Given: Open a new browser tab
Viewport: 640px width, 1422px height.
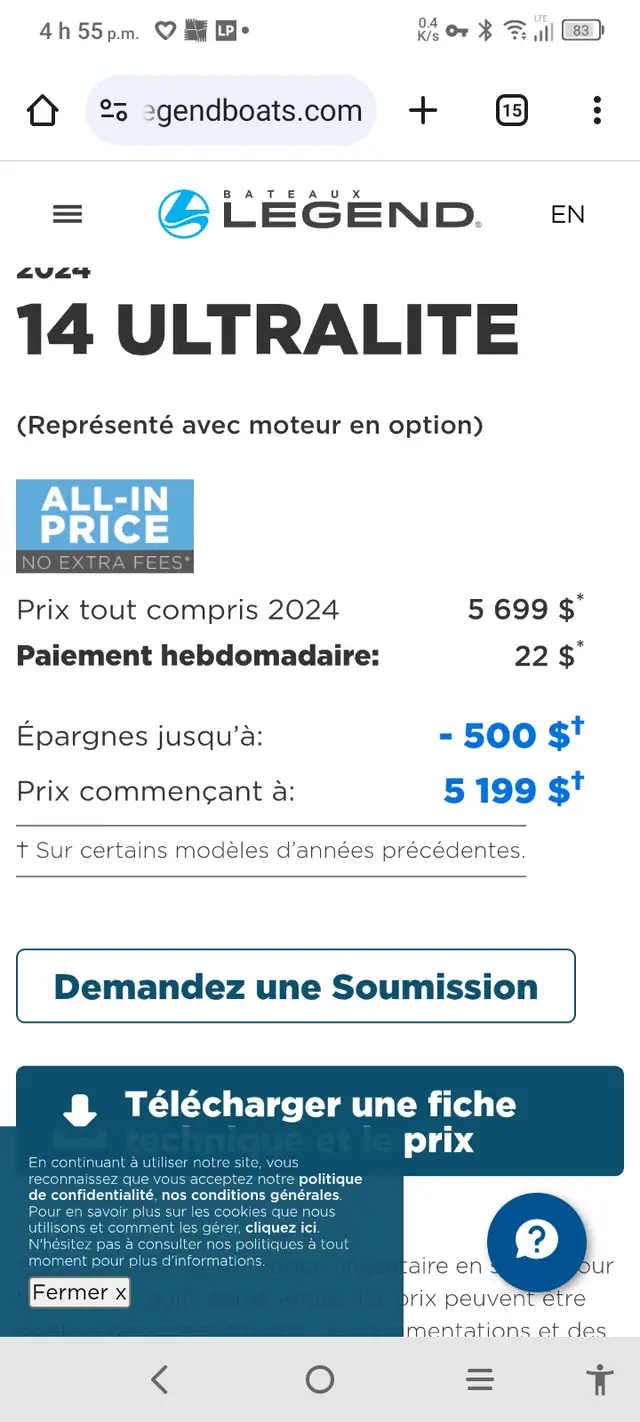Looking at the screenshot, I should point(424,111).
